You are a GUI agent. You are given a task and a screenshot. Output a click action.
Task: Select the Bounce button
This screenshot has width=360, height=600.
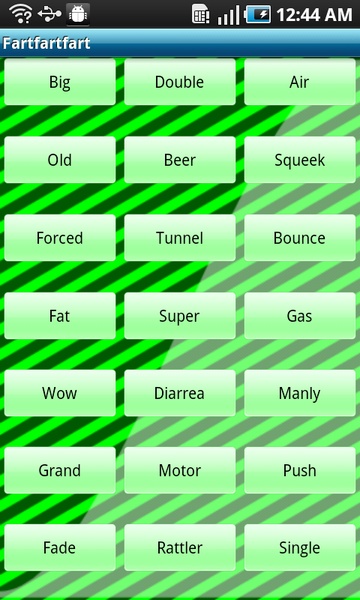point(300,238)
